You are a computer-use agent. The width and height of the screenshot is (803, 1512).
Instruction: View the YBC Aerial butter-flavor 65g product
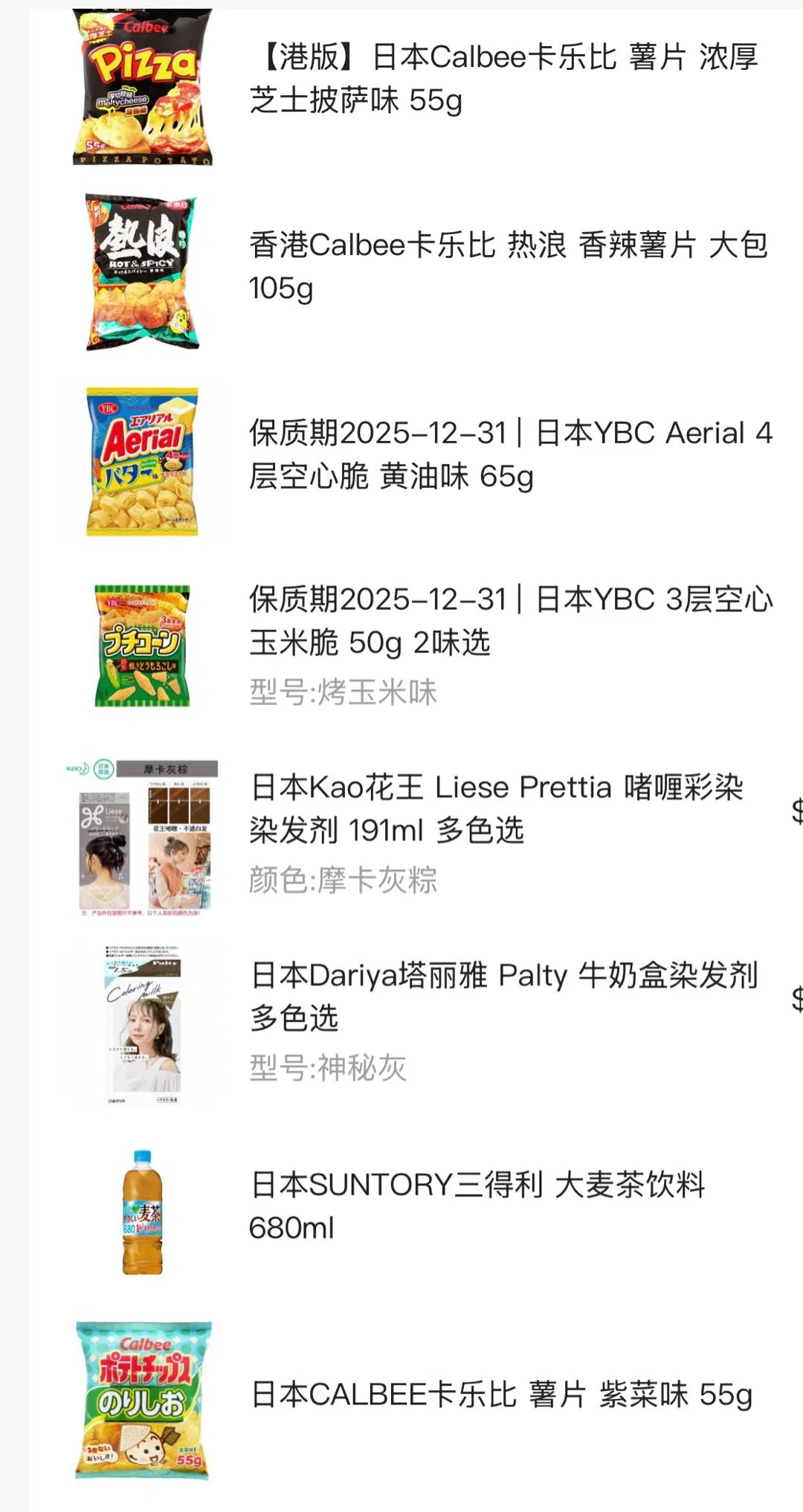[x=510, y=454]
